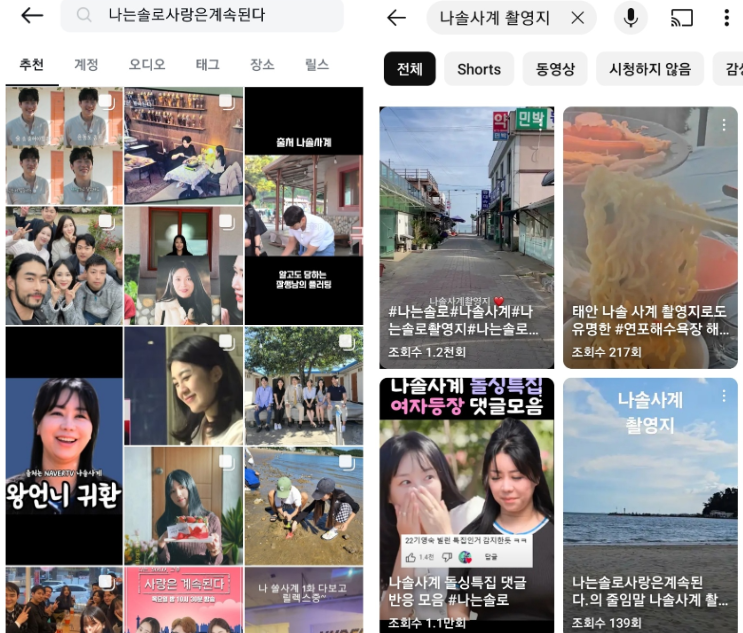
Task: Switch to the 릴스 tab
Action: (317, 64)
